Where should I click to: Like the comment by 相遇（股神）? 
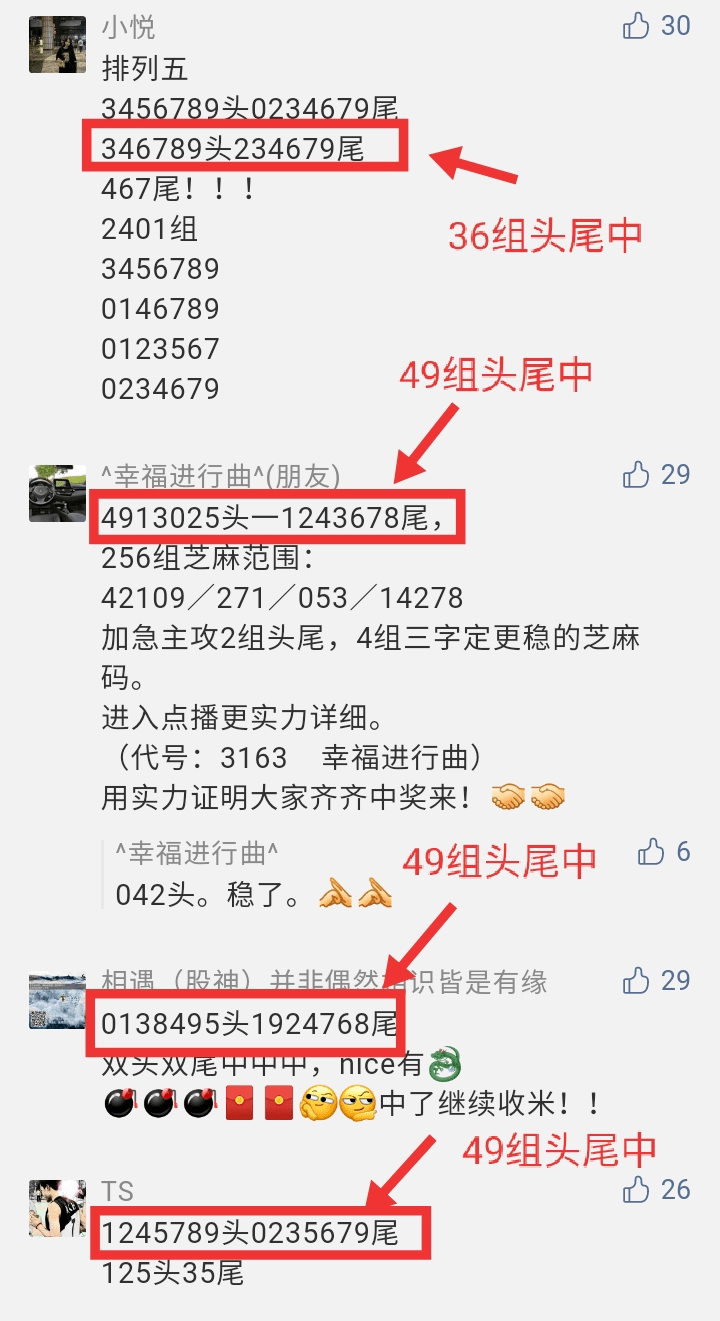(x=637, y=981)
